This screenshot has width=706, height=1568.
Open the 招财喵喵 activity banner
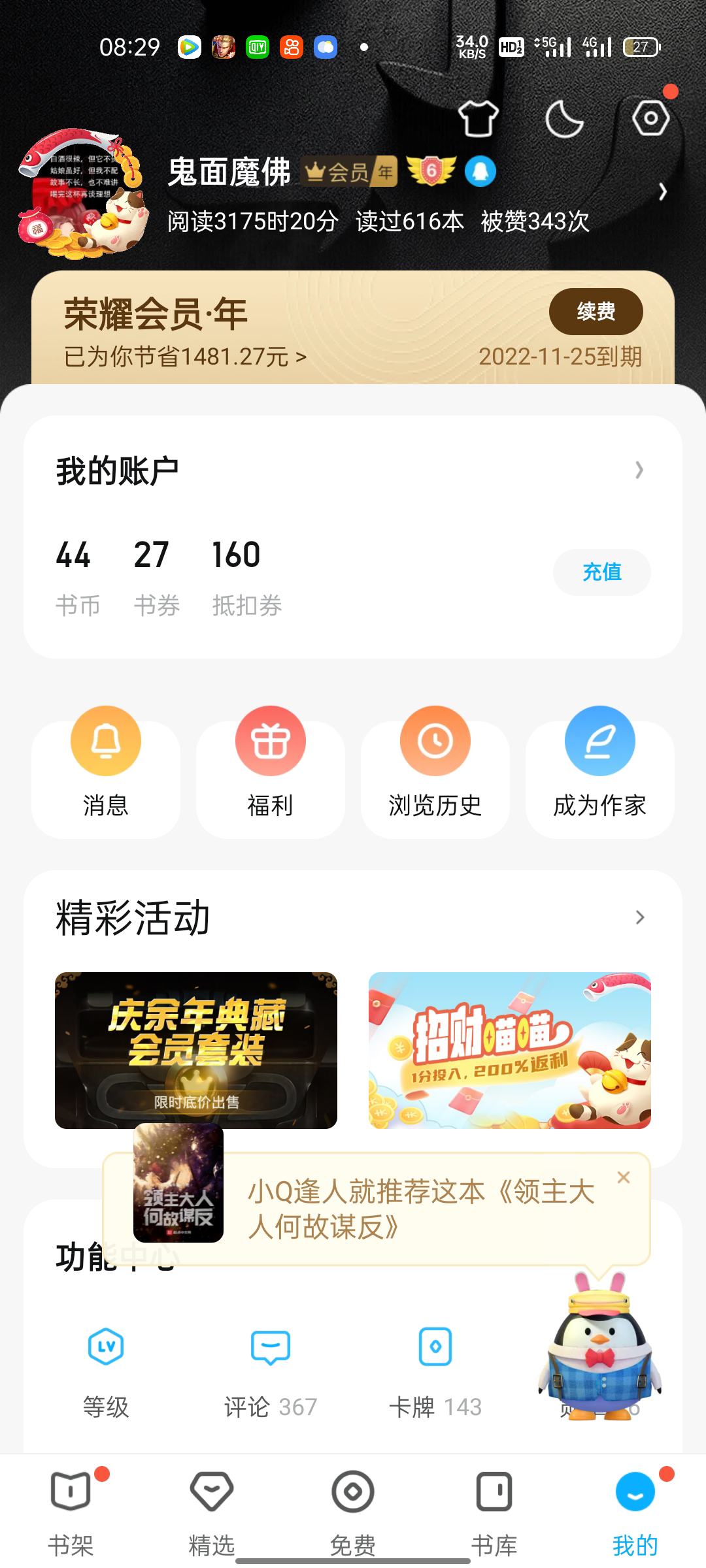pos(510,1050)
